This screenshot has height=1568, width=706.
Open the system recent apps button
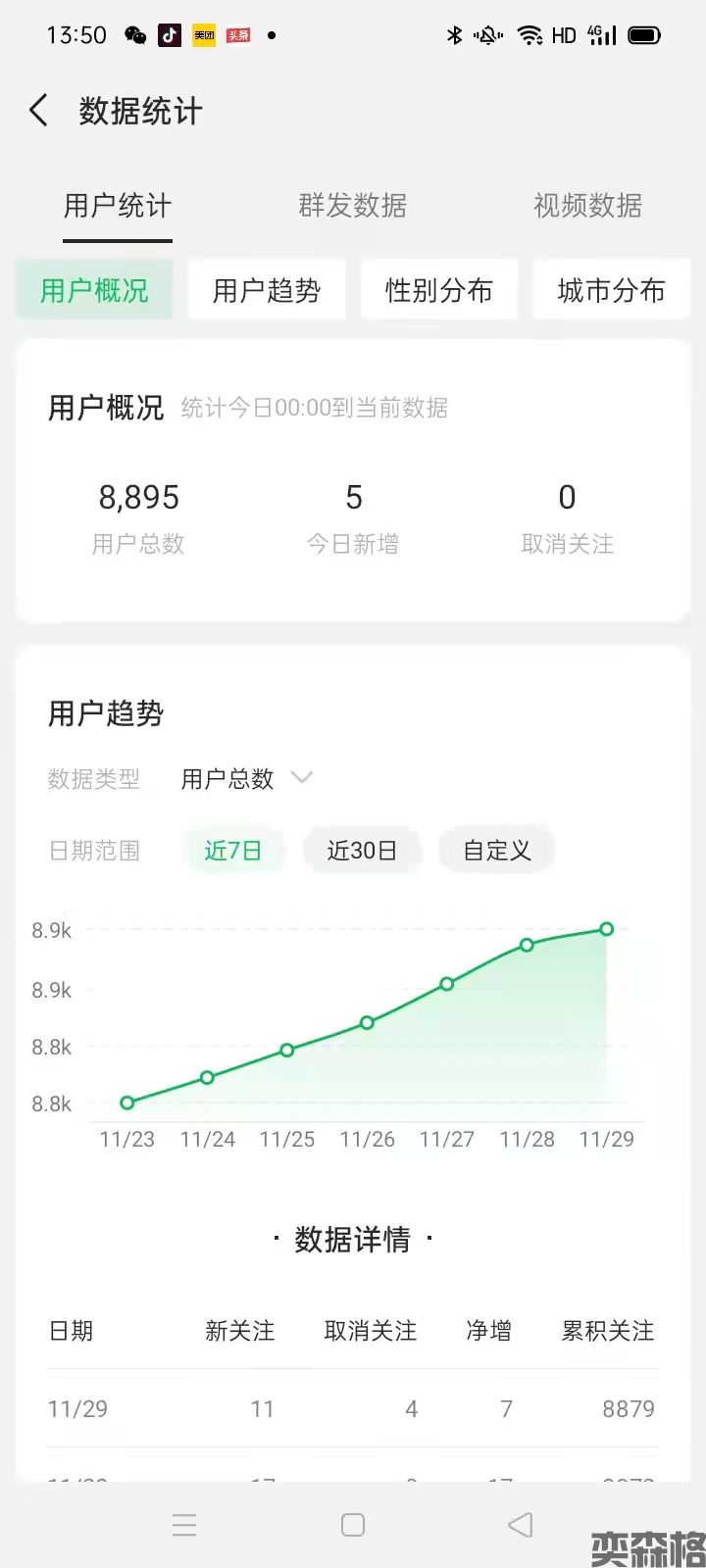184,1525
